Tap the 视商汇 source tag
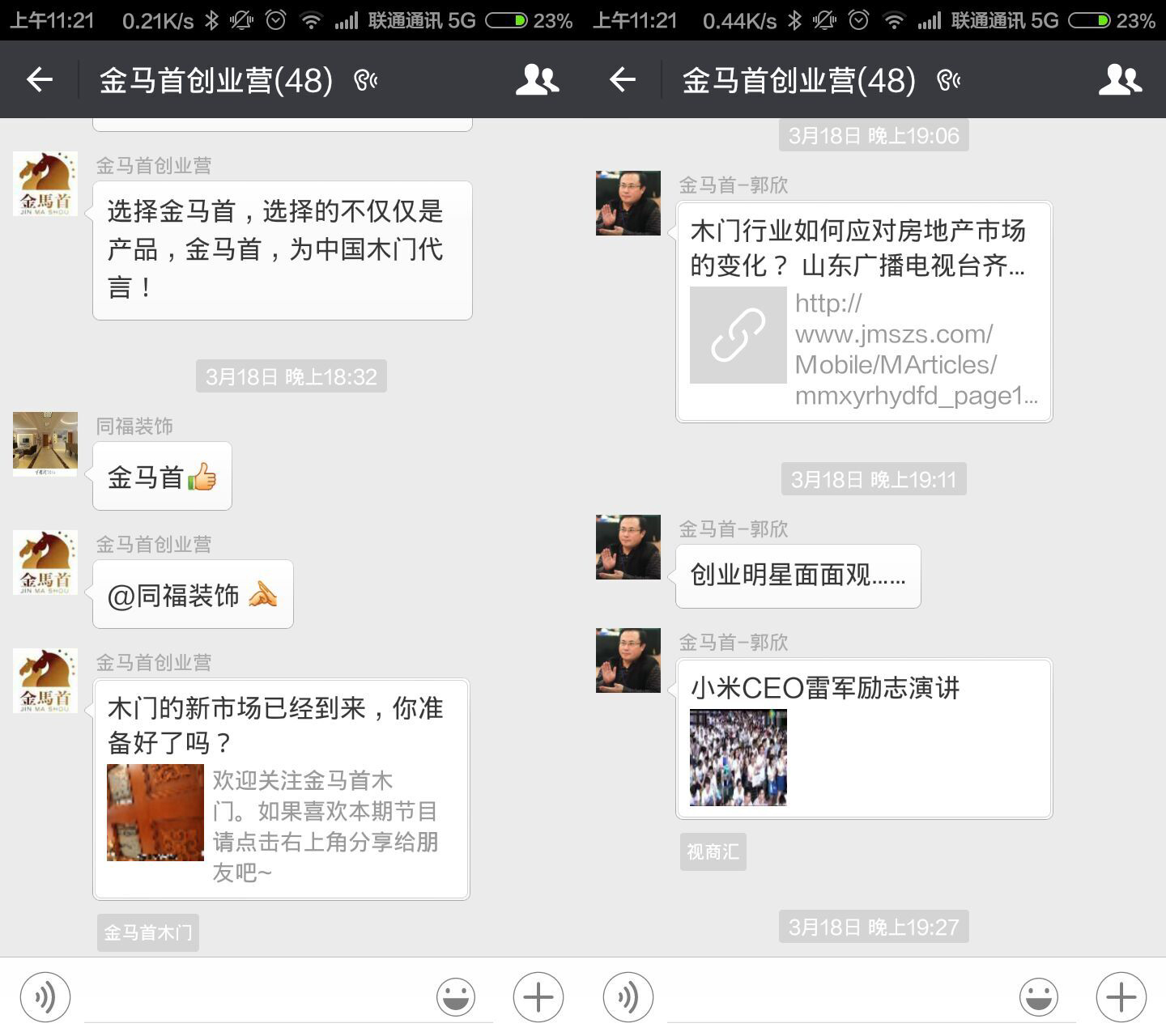Image resolution: width=1166 pixels, height=1036 pixels. [x=713, y=851]
